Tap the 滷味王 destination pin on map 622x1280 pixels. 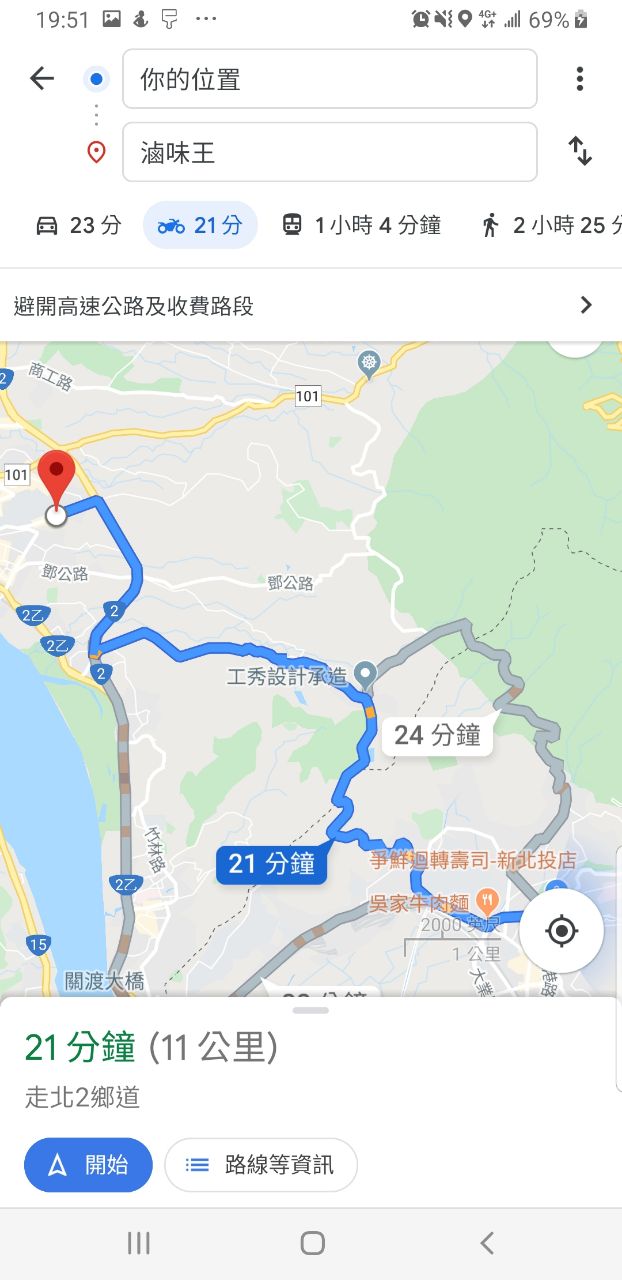point(57,475)
